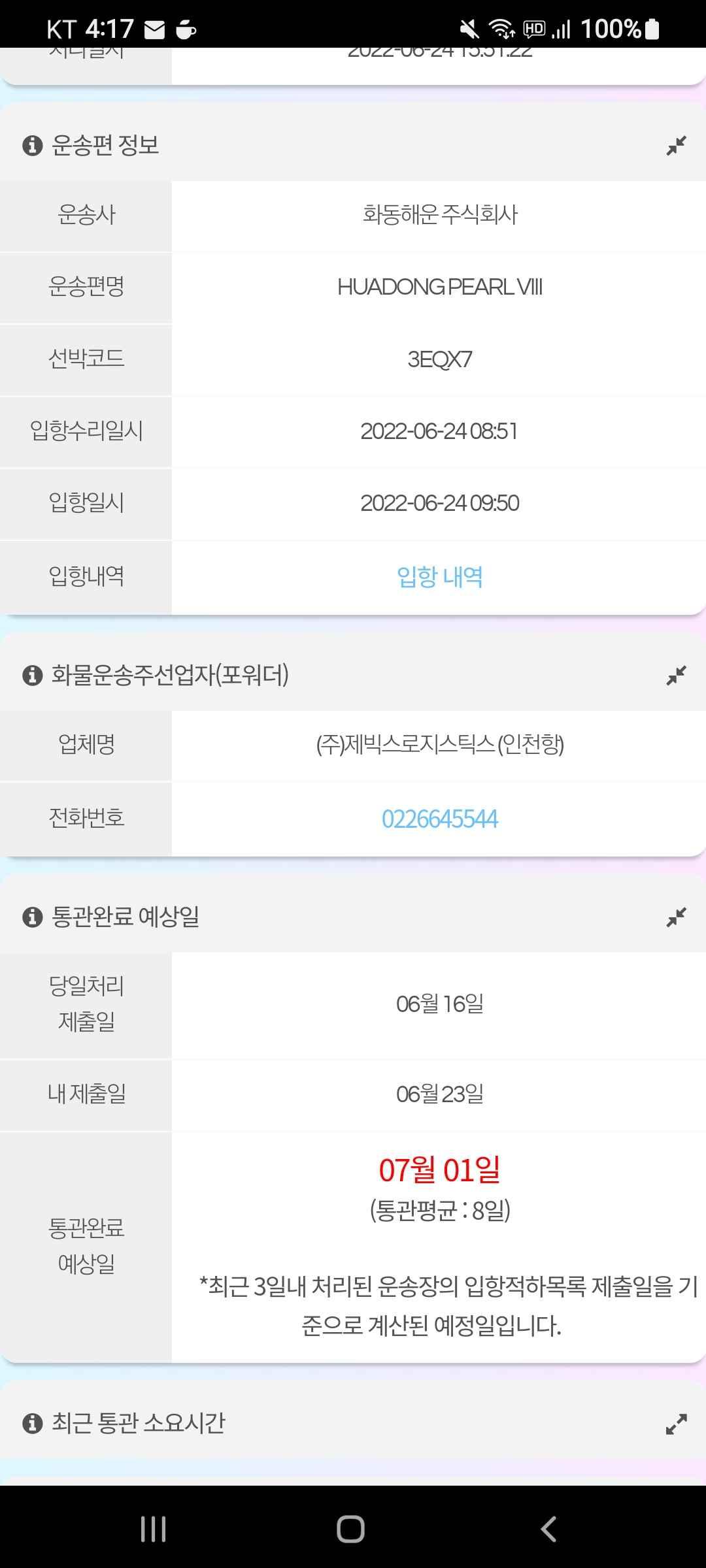The height and width of the screenshot is (1568, 706).
Task: Expand the 최근 통관 소요시간 section
Action: [x=676, y=1424]
